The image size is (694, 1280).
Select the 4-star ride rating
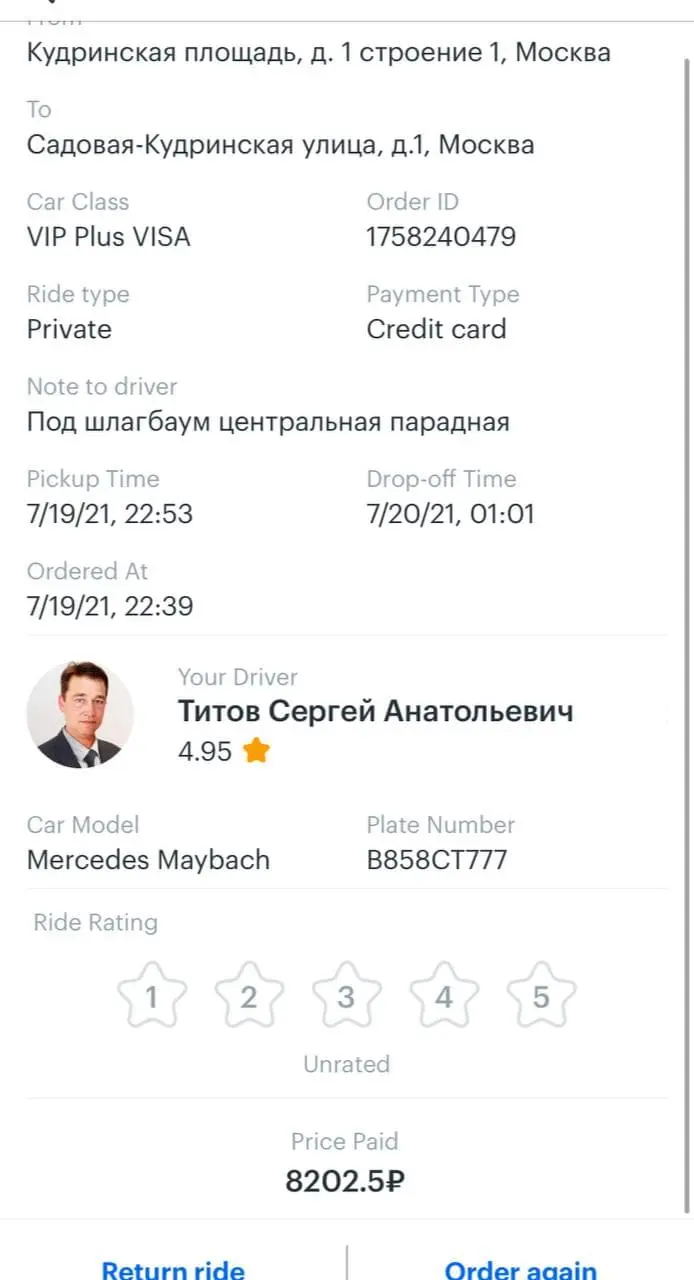(x=444, y=996)
